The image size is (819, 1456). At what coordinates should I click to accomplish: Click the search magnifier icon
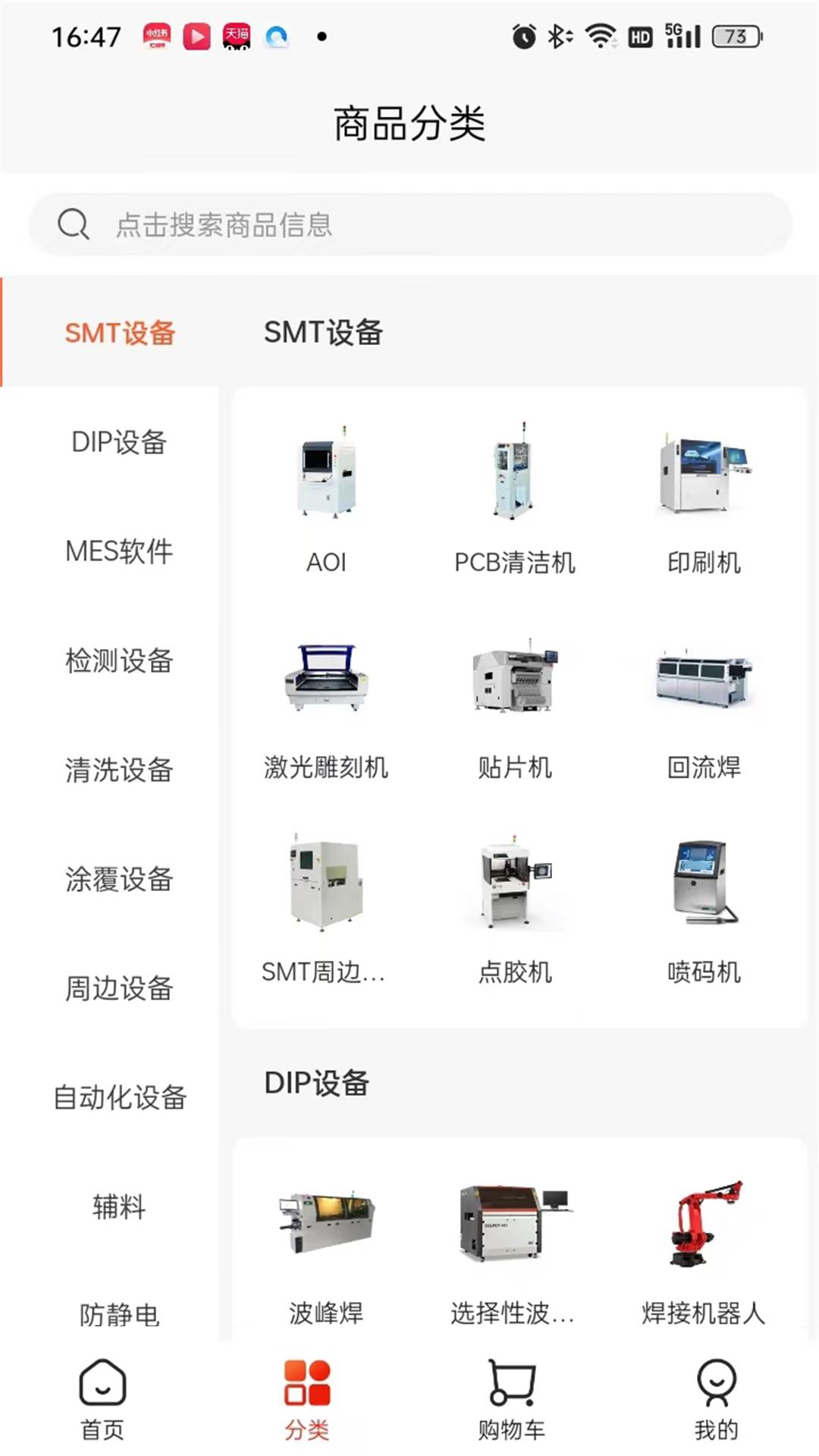[x=73, y=224]
